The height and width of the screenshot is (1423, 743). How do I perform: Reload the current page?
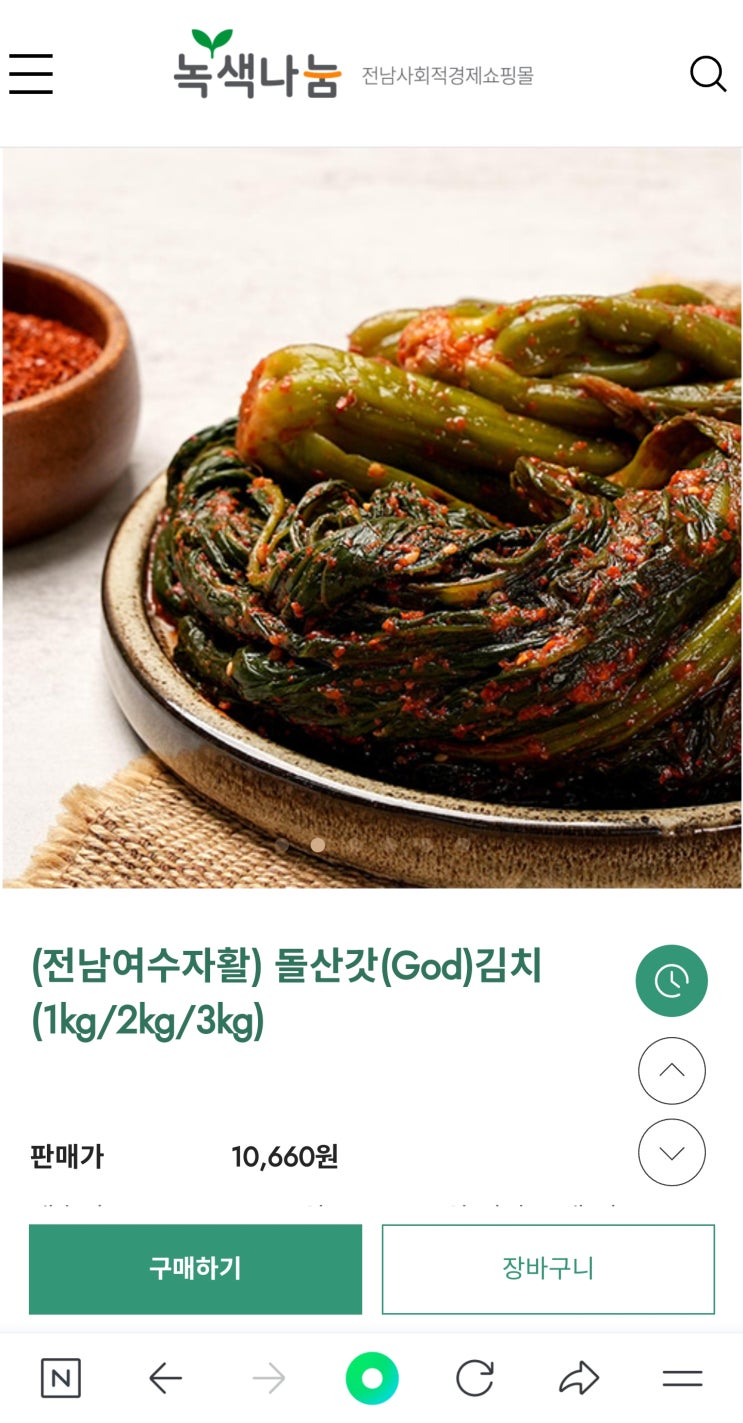click(475, 1379)
